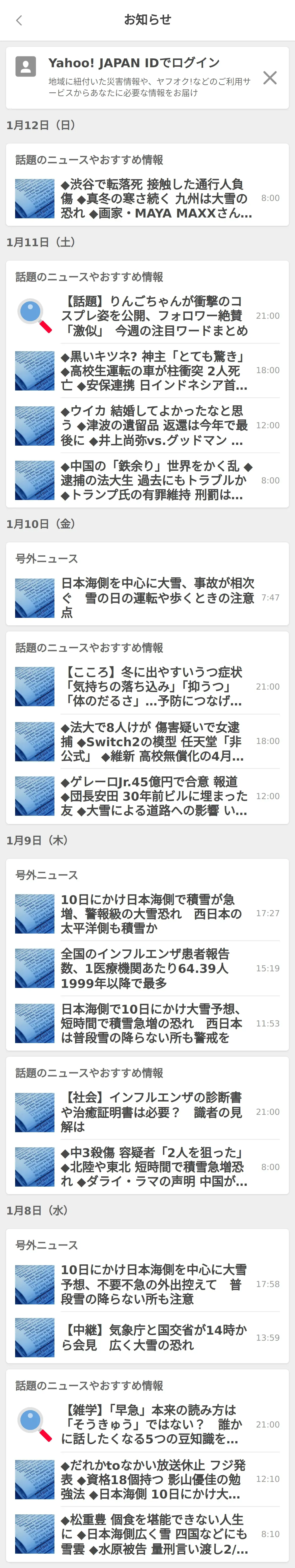This screenshot has width=295, height=1568.
Task: Open the ゲレーロJr.45億円で合意 news item
Action: coord(147,796)
